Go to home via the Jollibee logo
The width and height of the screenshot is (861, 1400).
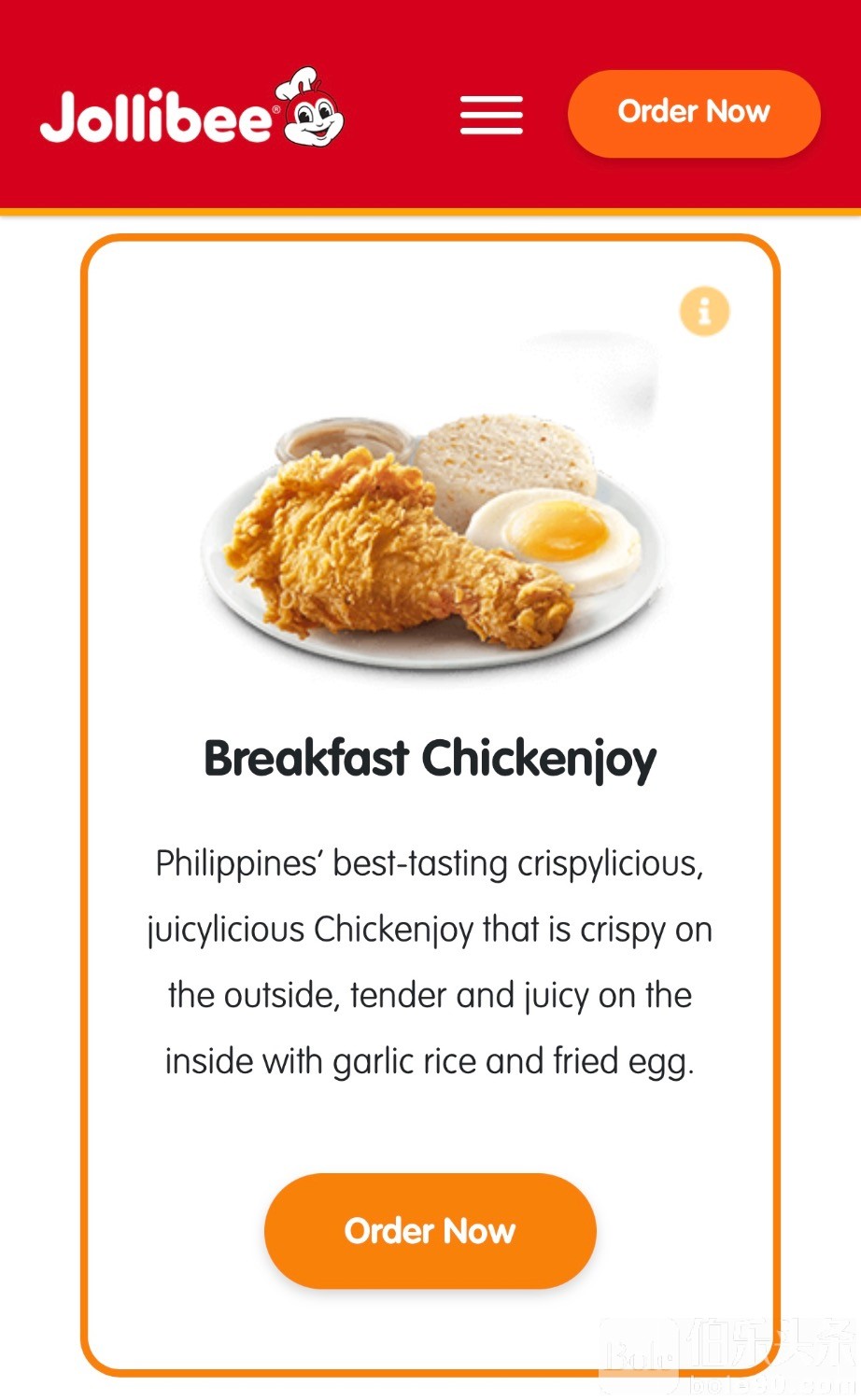click(x=191, y=112)
